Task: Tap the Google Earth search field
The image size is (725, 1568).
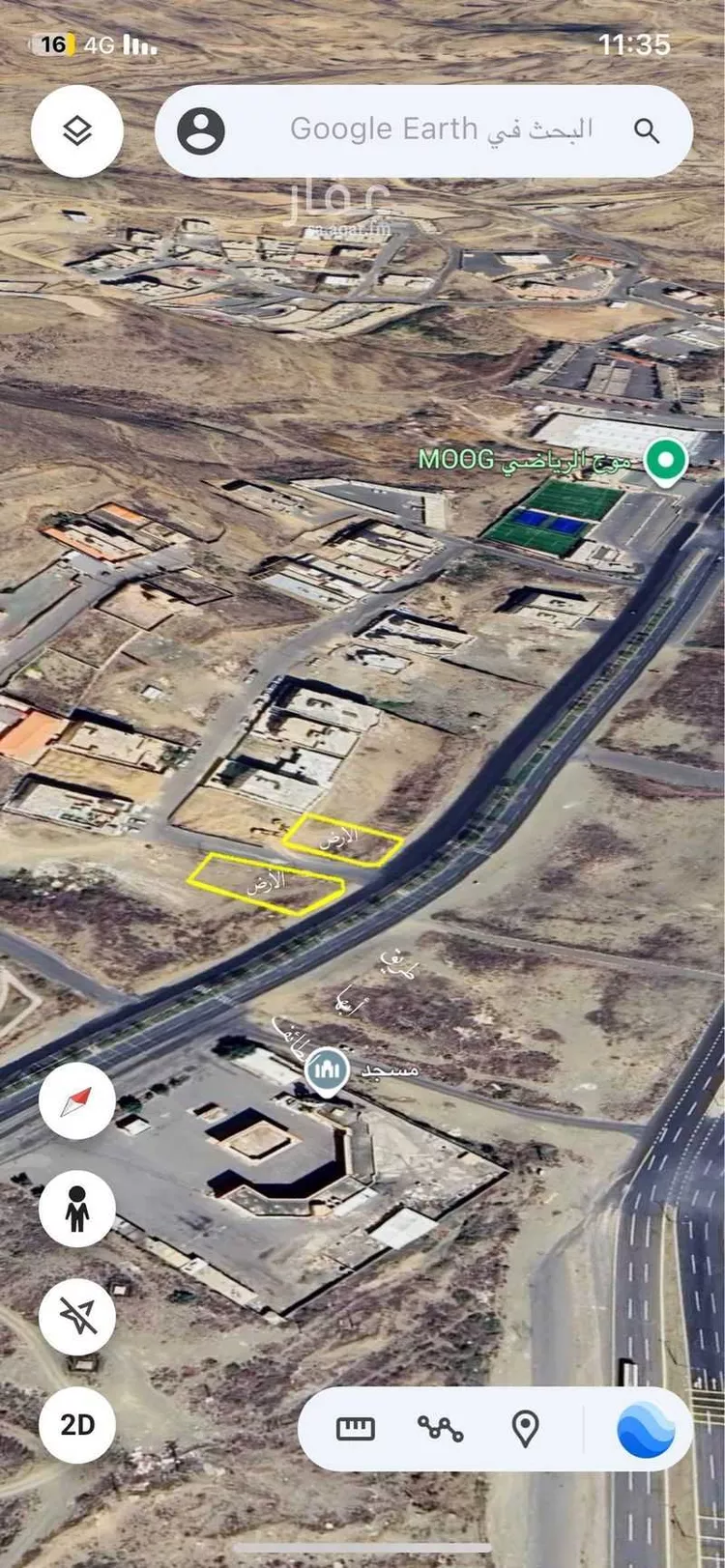Action: [x=441, y=129]
